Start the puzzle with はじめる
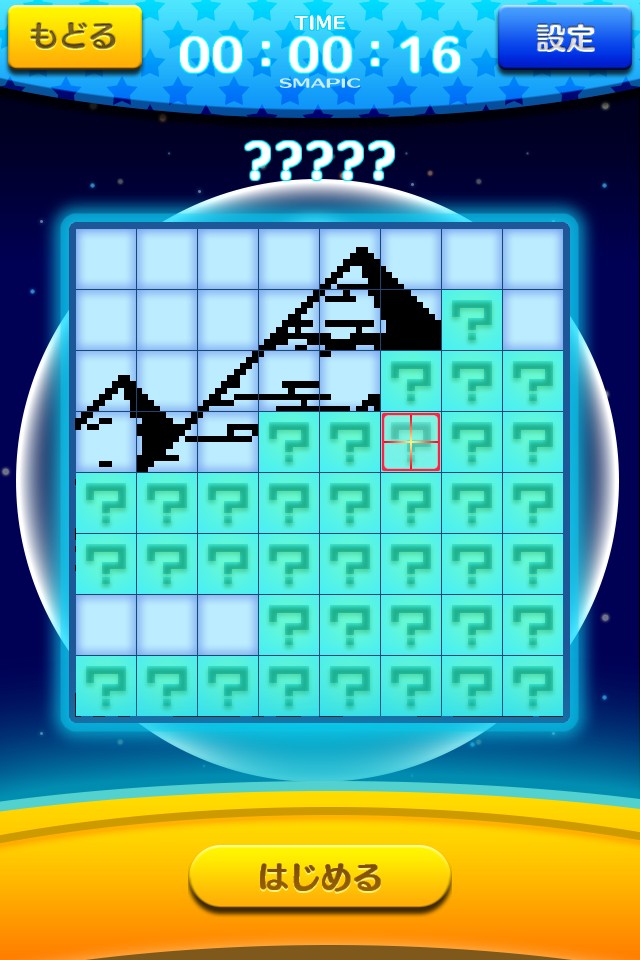Screen dimensions: 640x960 320,876
